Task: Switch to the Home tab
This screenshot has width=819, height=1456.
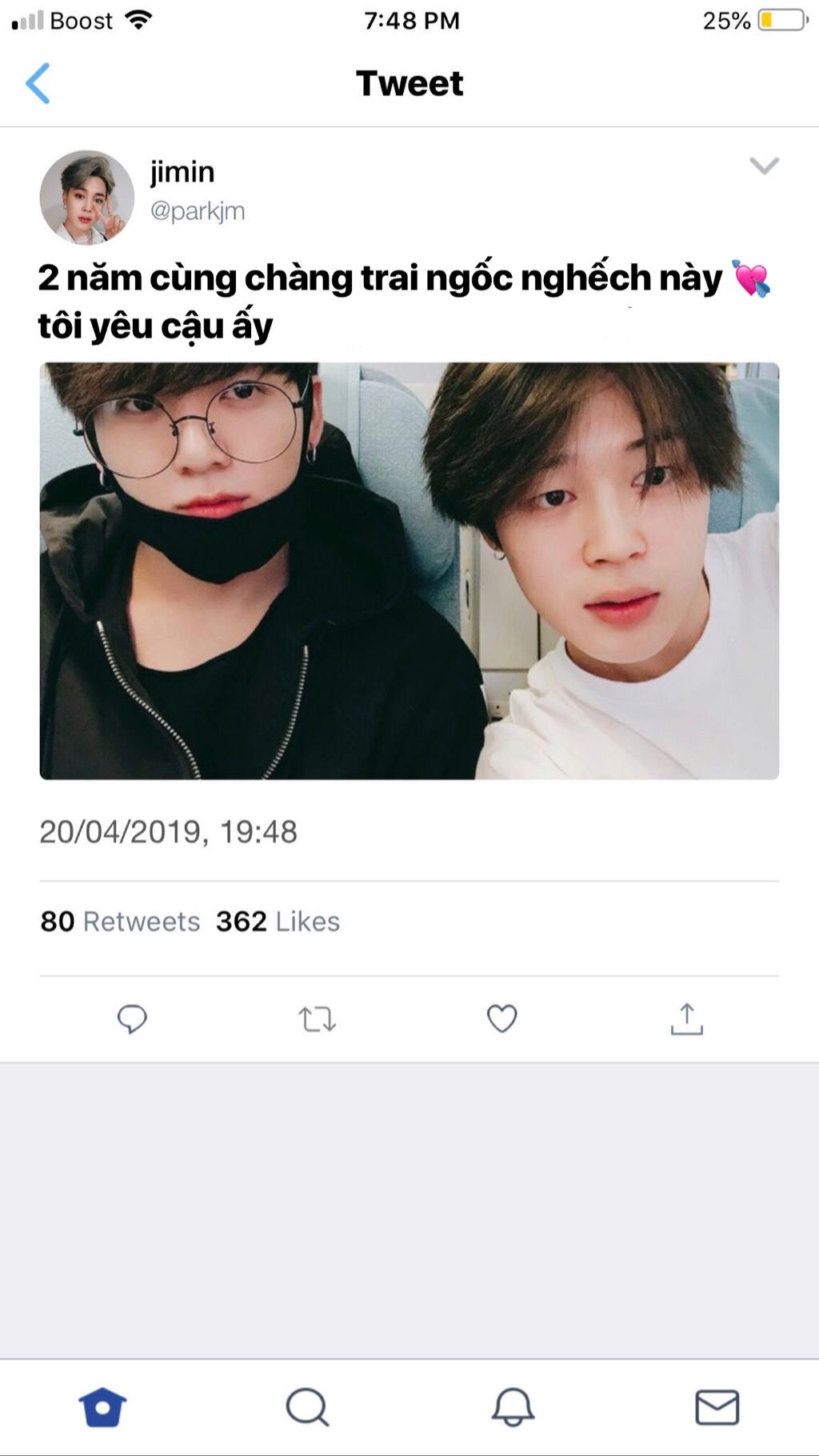Action: pyautogui.click(x=102, y=1407)
